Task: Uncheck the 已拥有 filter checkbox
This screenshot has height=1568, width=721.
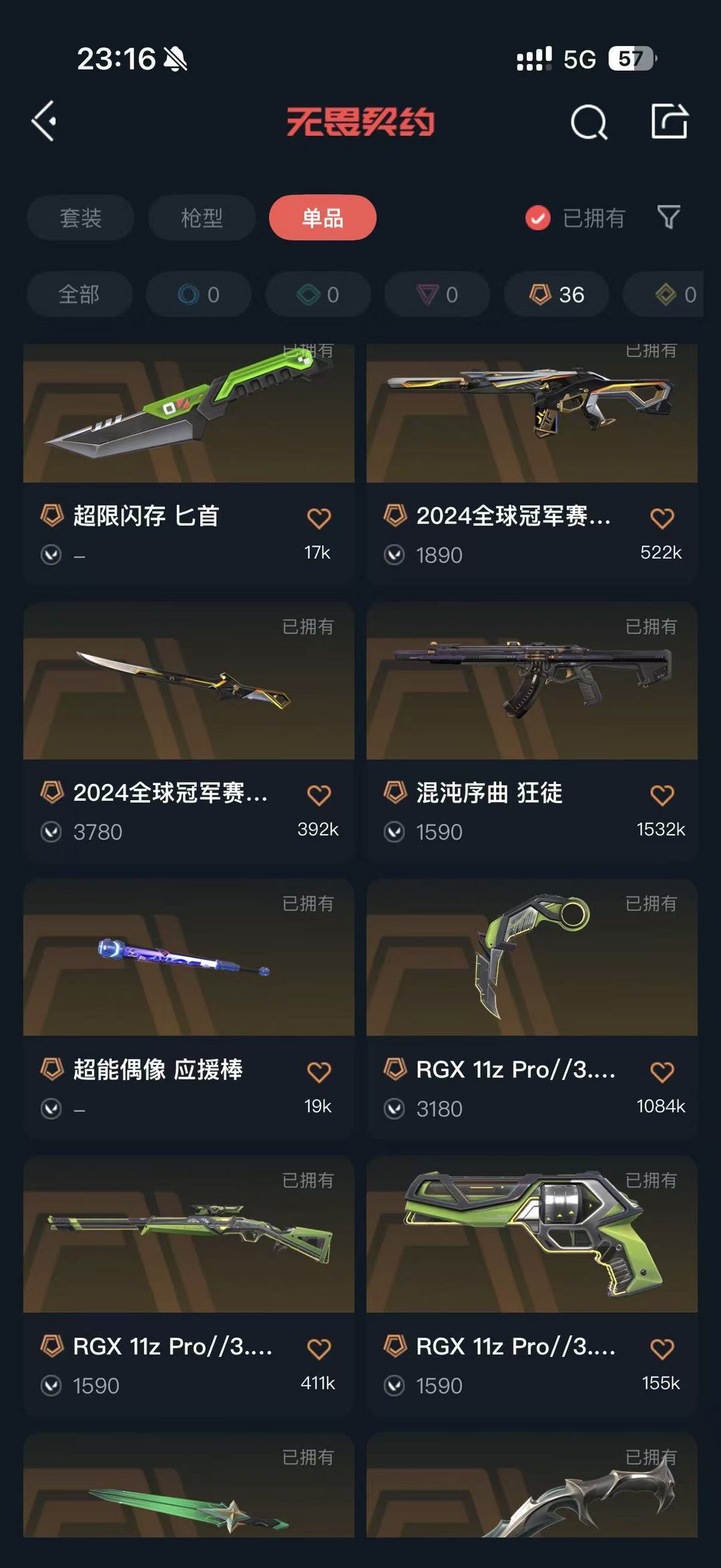Action: (538, 218)
